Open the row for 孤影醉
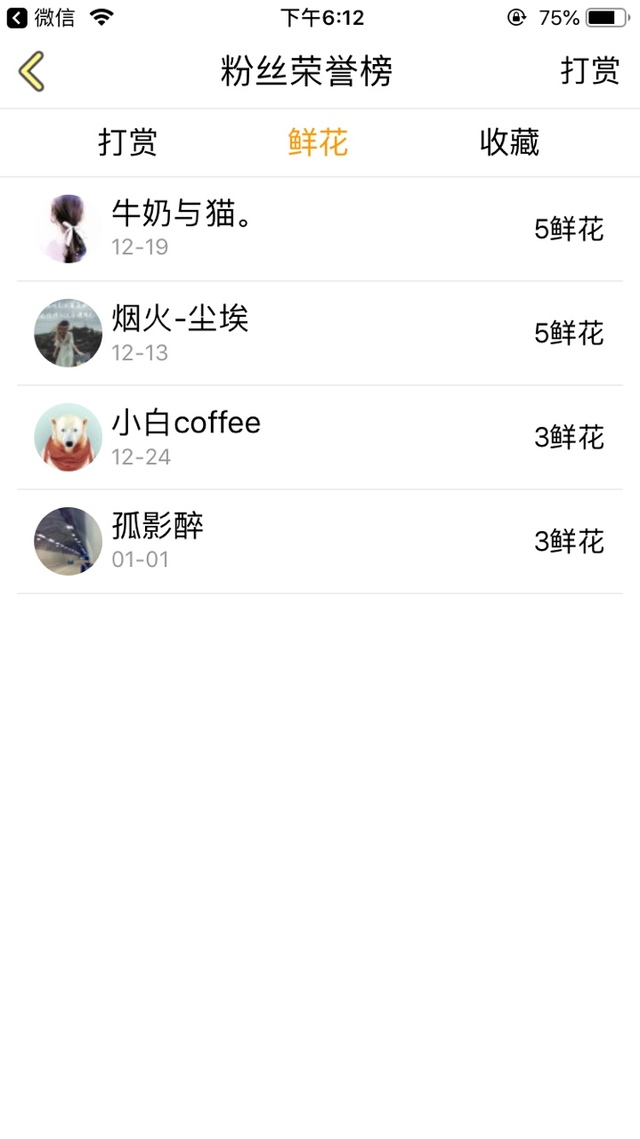The height and width of the screenshot is (1139, 640). (x=320, y=541)
